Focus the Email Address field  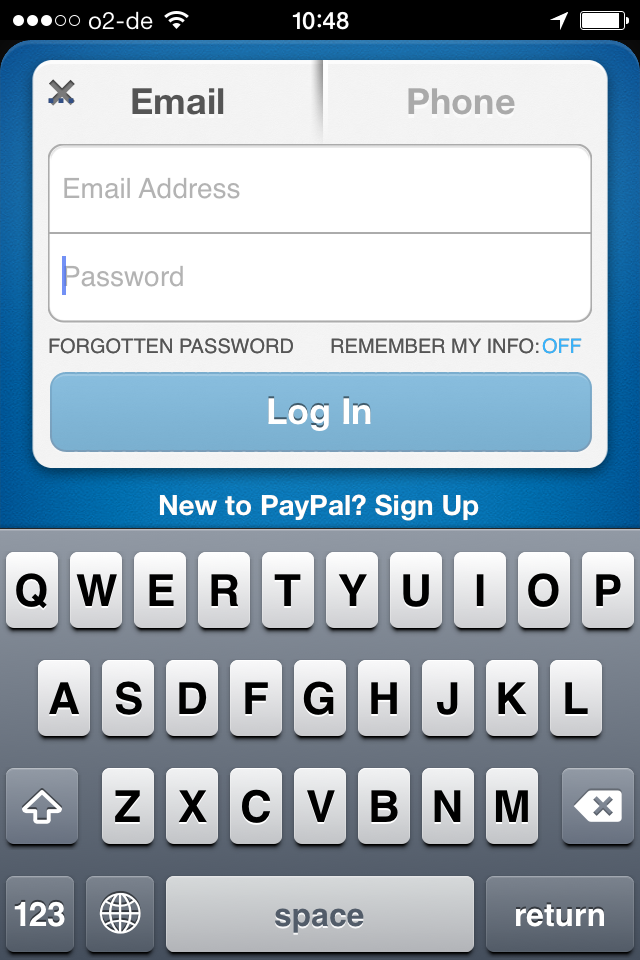point(320,189)
